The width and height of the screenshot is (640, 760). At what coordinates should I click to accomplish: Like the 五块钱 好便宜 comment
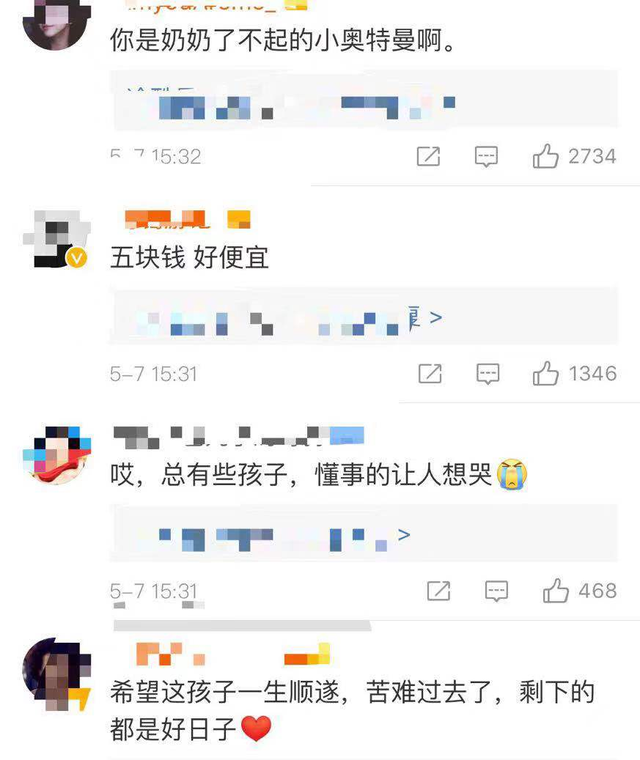point(546,374)
